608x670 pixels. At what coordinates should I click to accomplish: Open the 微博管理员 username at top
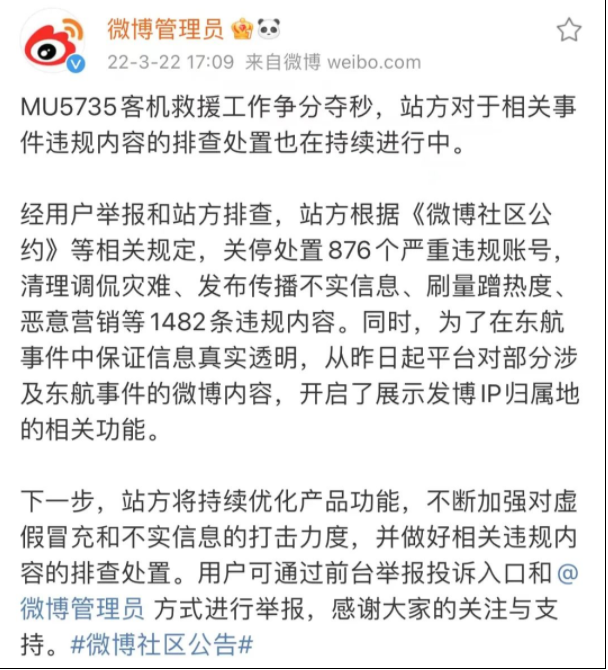tap(165, 29)
